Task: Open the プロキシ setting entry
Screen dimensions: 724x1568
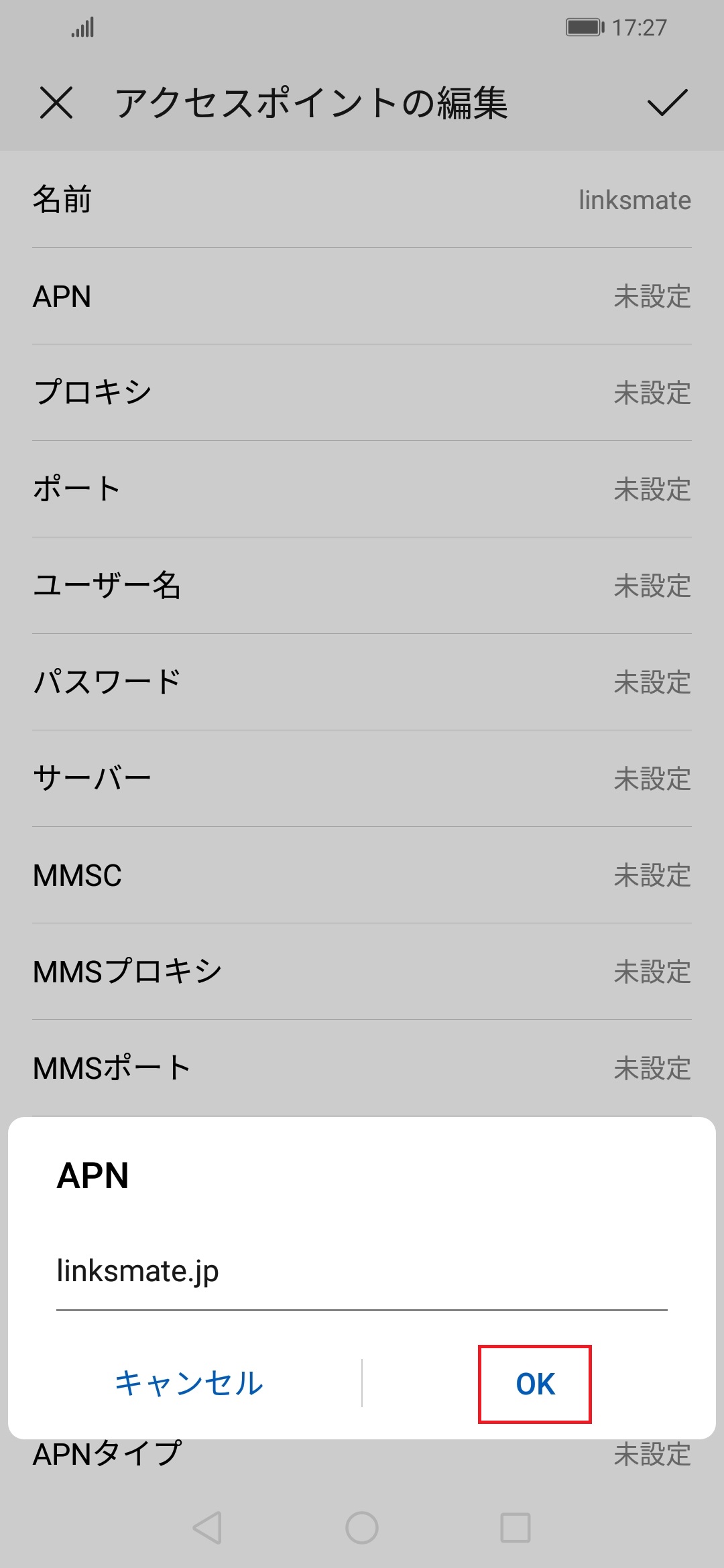Action: click(x=362, y=393)
